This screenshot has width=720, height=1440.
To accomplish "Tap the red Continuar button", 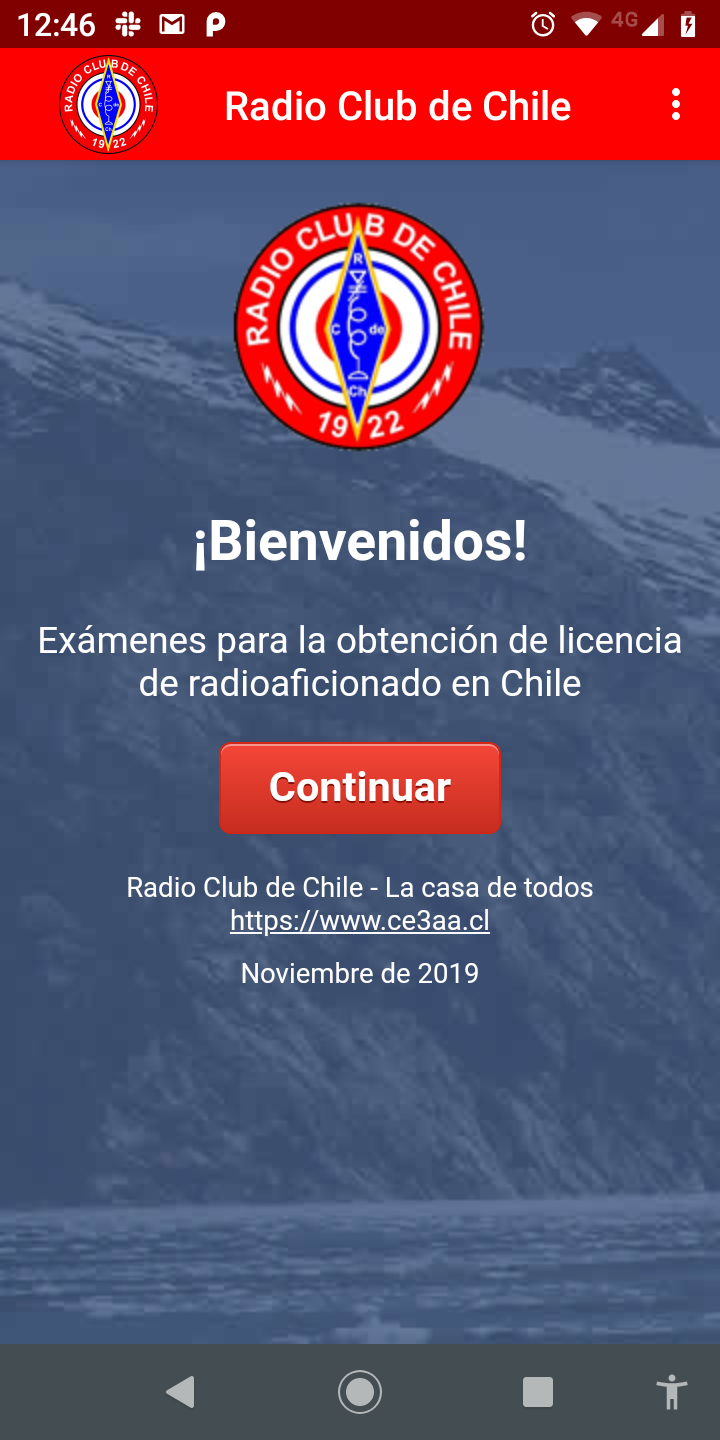I will (360, 788).
